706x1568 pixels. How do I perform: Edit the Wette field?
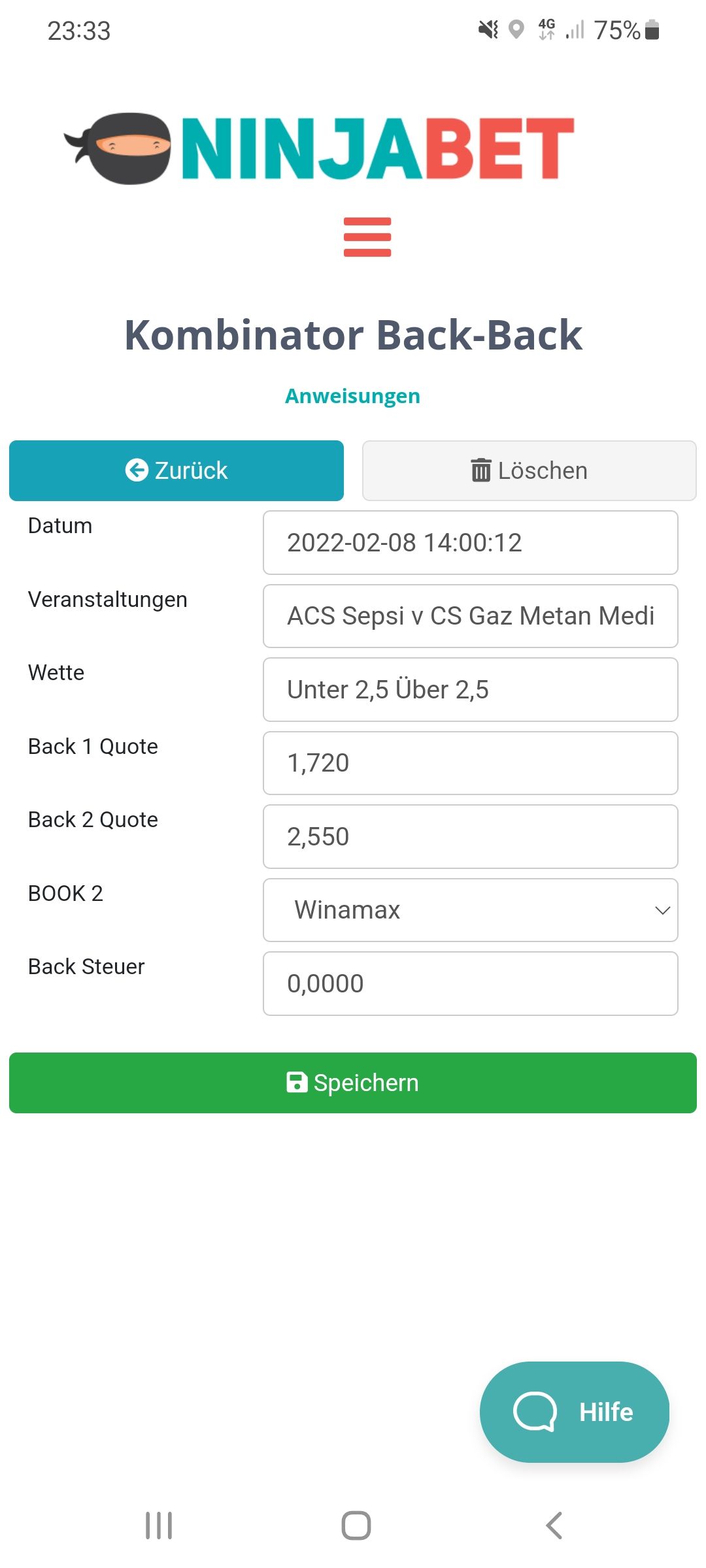(x=470, y=690)
